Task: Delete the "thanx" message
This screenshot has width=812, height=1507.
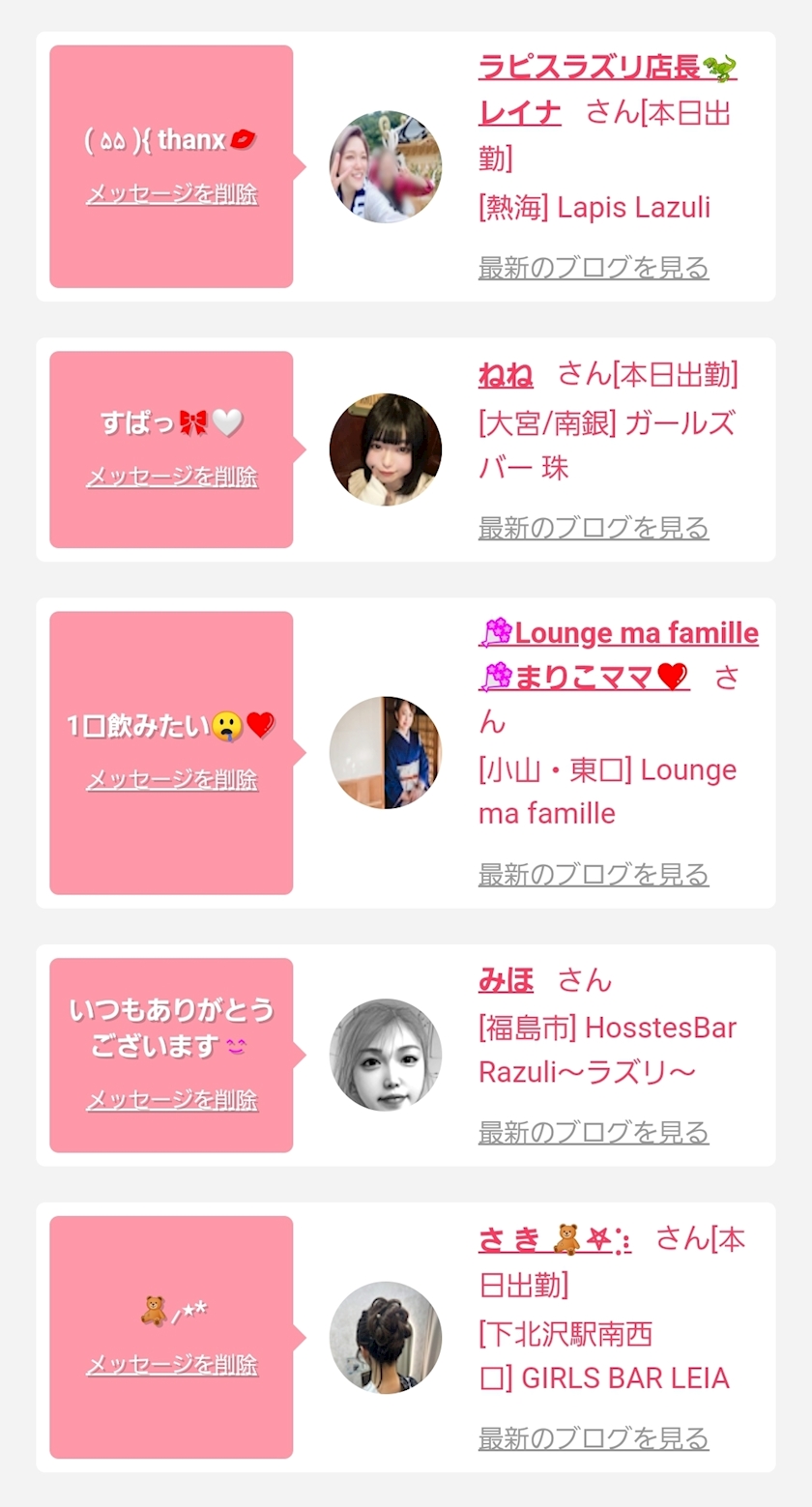Action: pos(172,194)
